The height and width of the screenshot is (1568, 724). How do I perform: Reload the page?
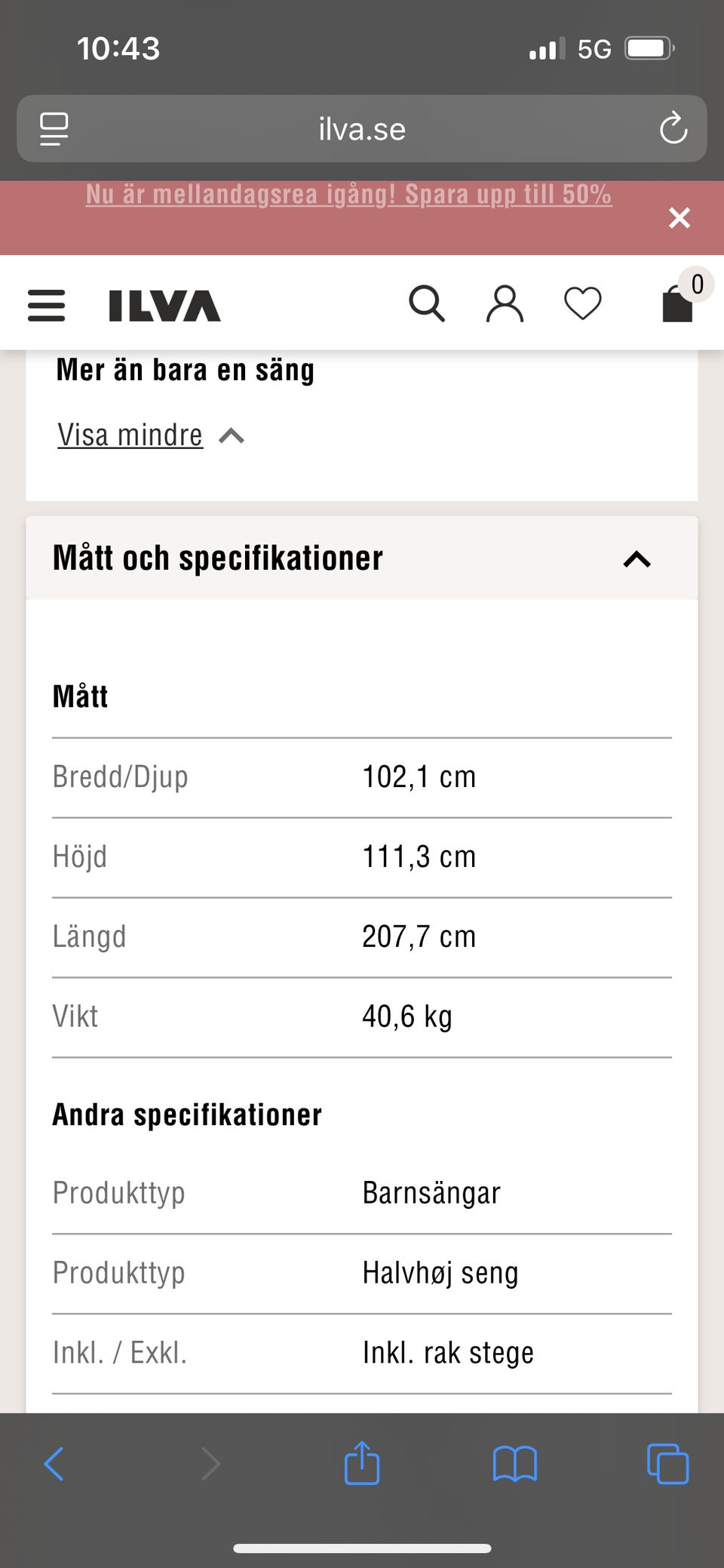(x=673, y=128)
